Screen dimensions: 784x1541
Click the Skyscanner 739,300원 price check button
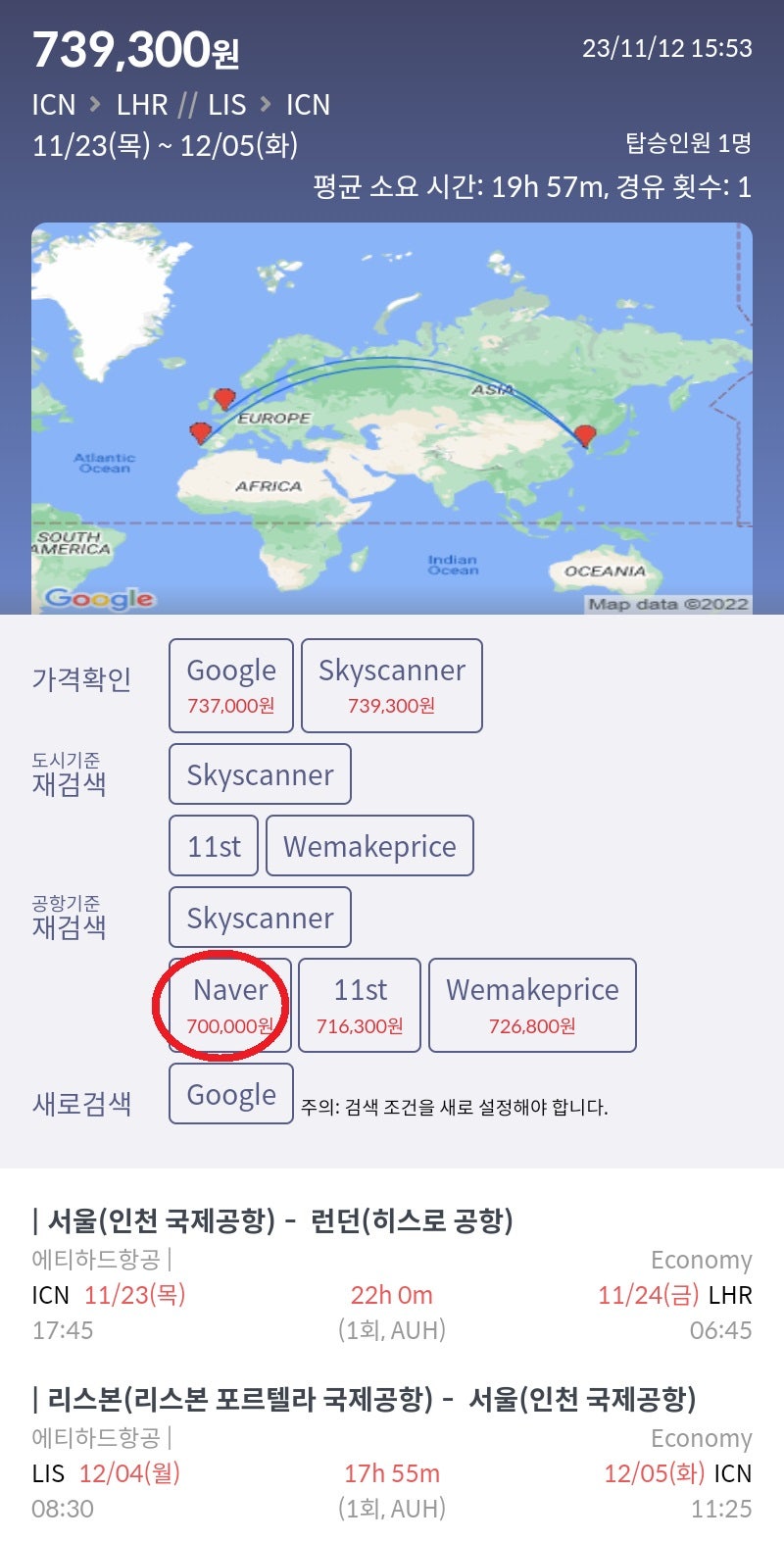[x=391, y=684]
